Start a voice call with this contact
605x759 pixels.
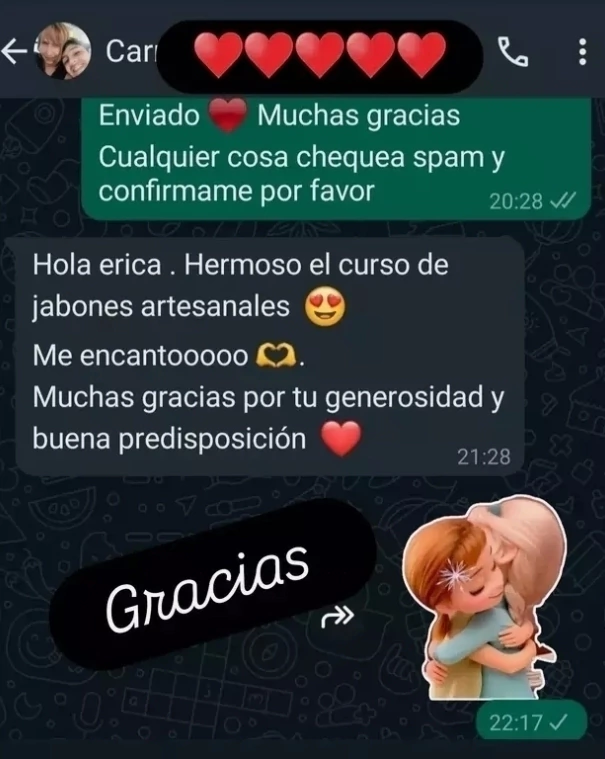pyautogui.click(x=514, y=51)
